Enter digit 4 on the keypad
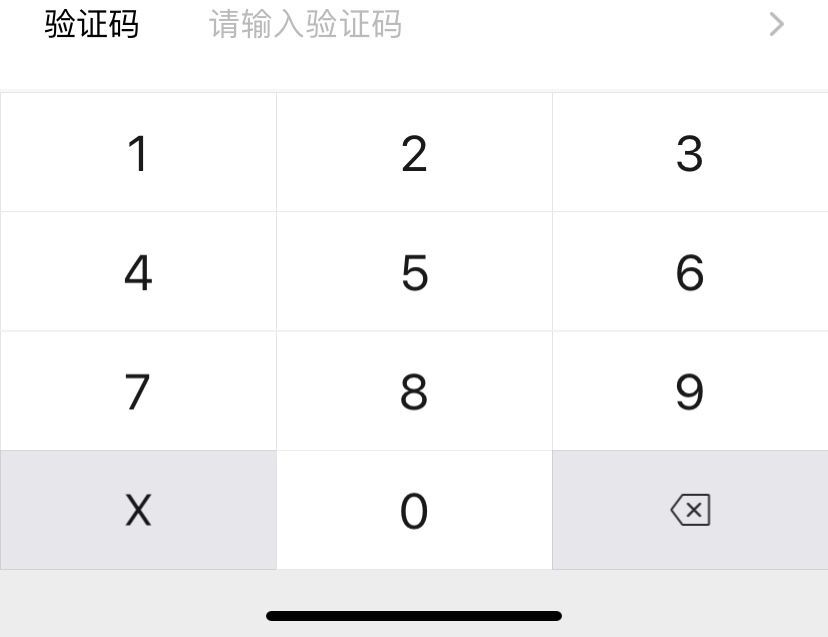 pyautogui.click(x=138, y=272)
